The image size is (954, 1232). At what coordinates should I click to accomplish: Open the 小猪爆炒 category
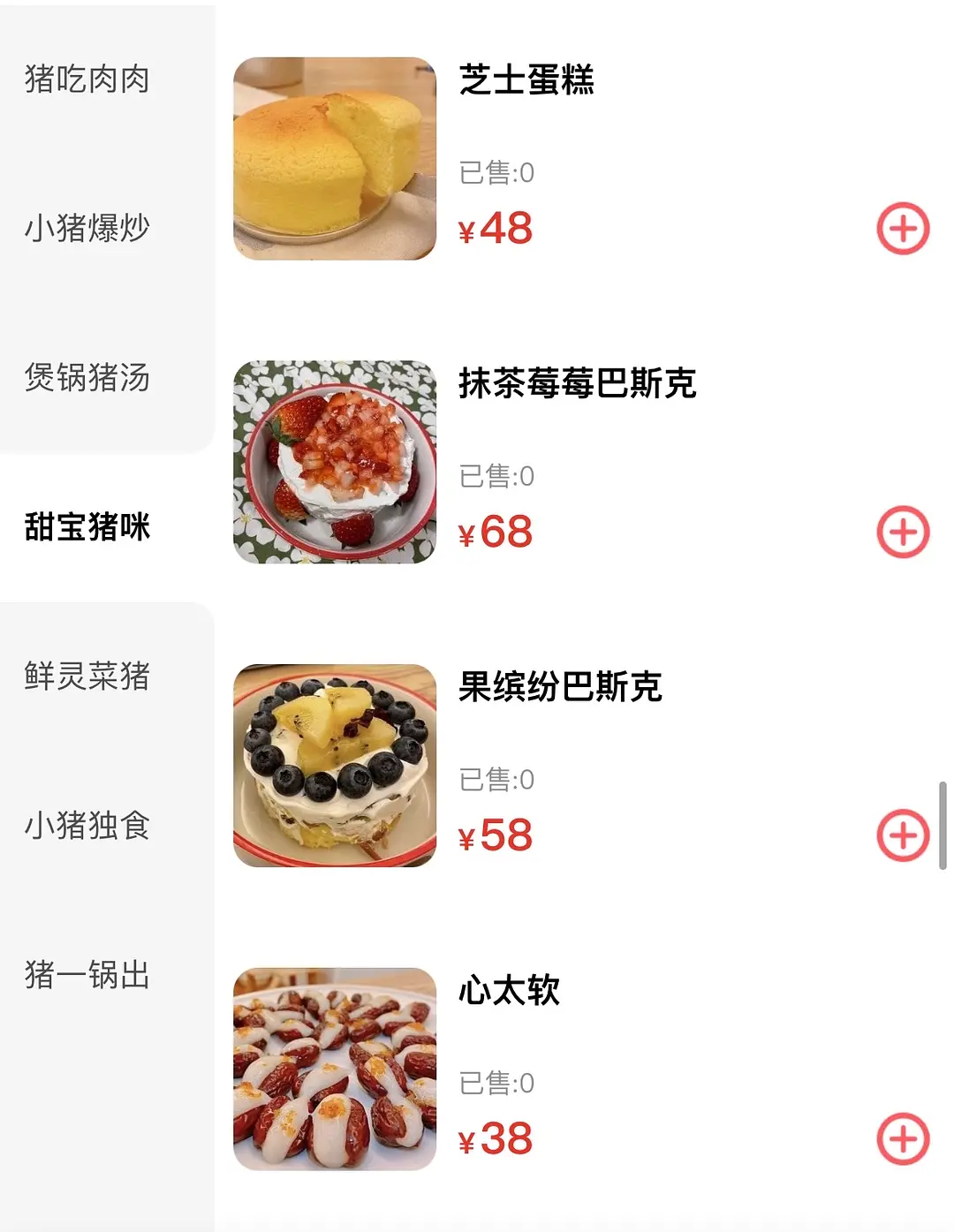point(87,229)
